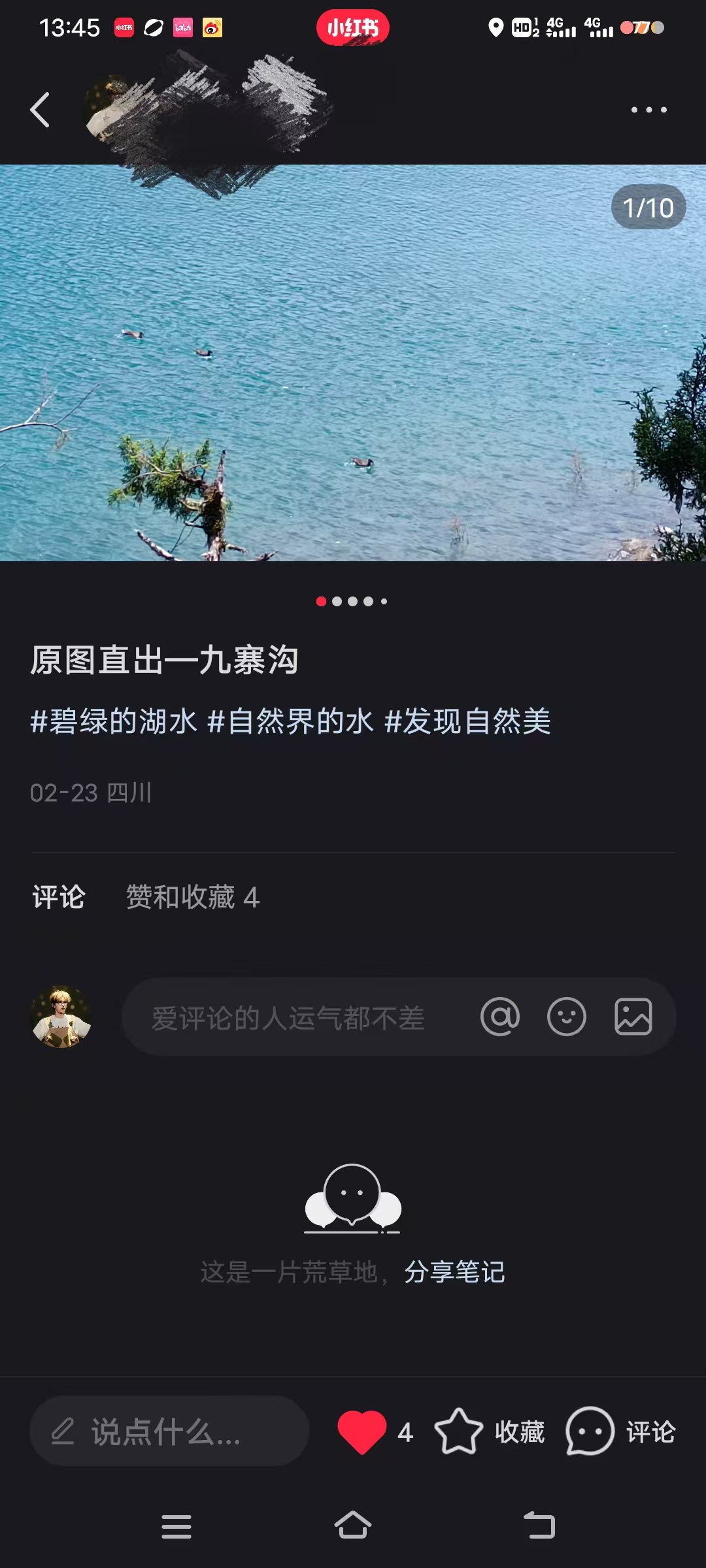Switch to the 赞和收藏 tab
Screen dimensions: 706x1568
(x=193, y=897)
